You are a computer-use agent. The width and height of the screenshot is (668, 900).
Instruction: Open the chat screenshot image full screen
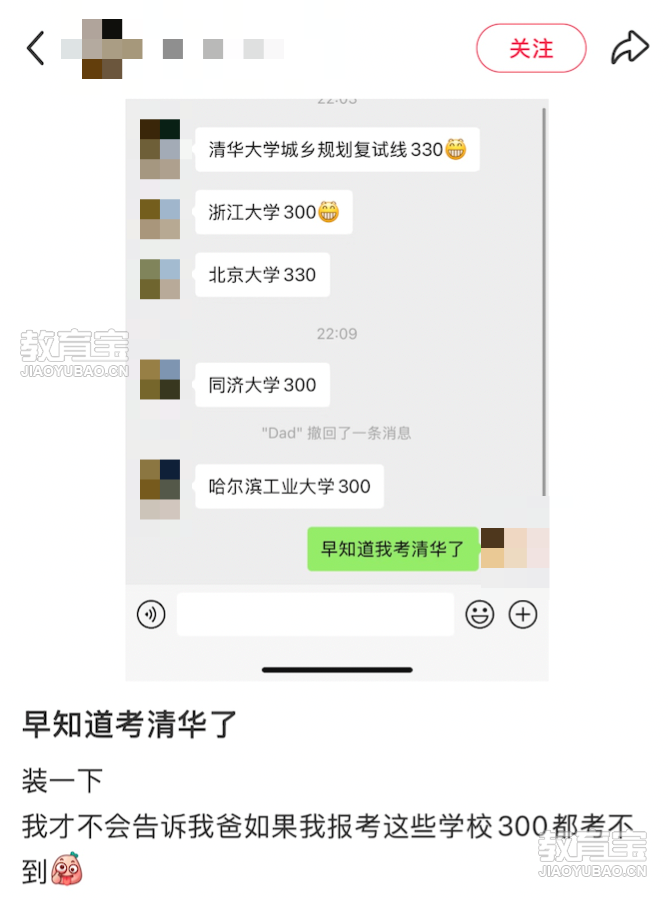(x=336, y=390)
